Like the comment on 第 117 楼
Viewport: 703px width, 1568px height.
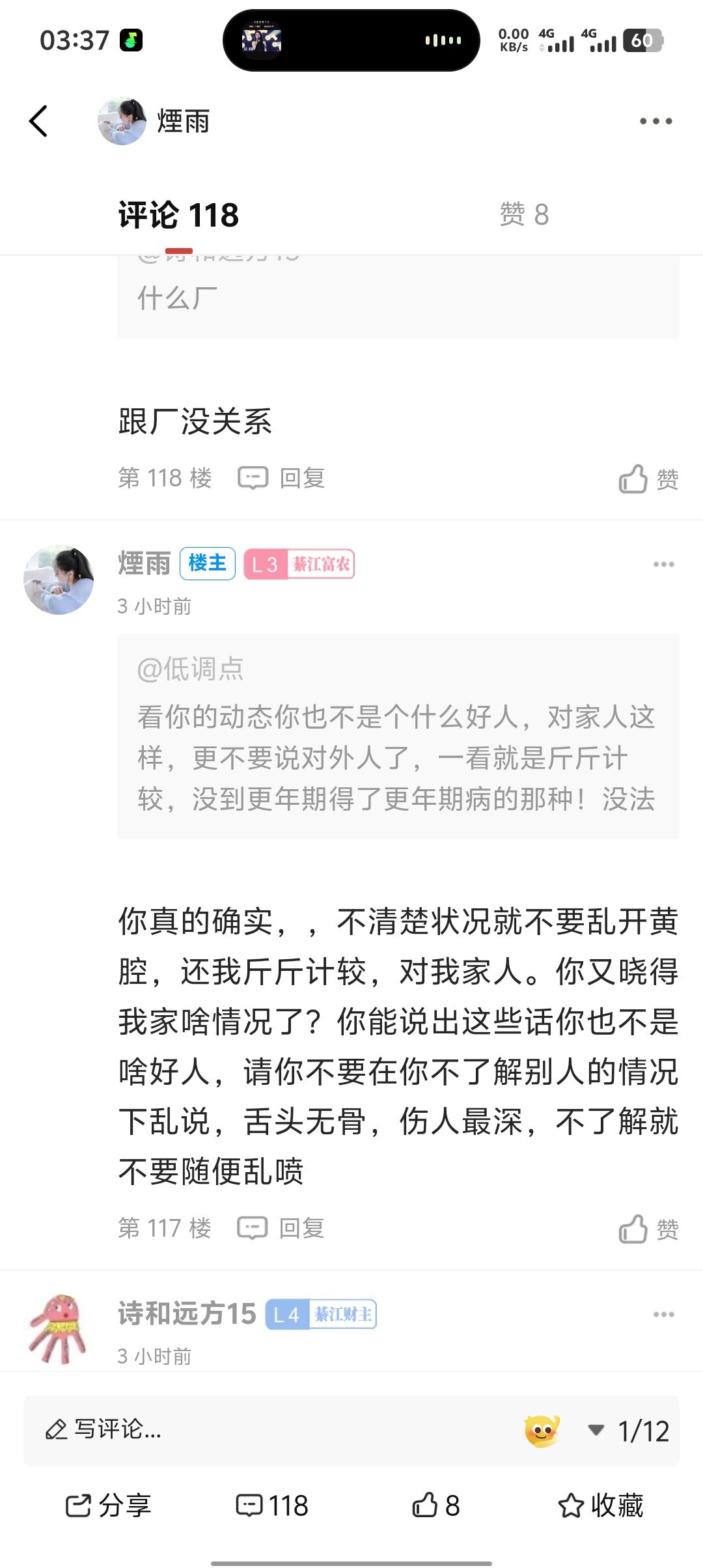pyautogui.click(x=648, y=1229)
